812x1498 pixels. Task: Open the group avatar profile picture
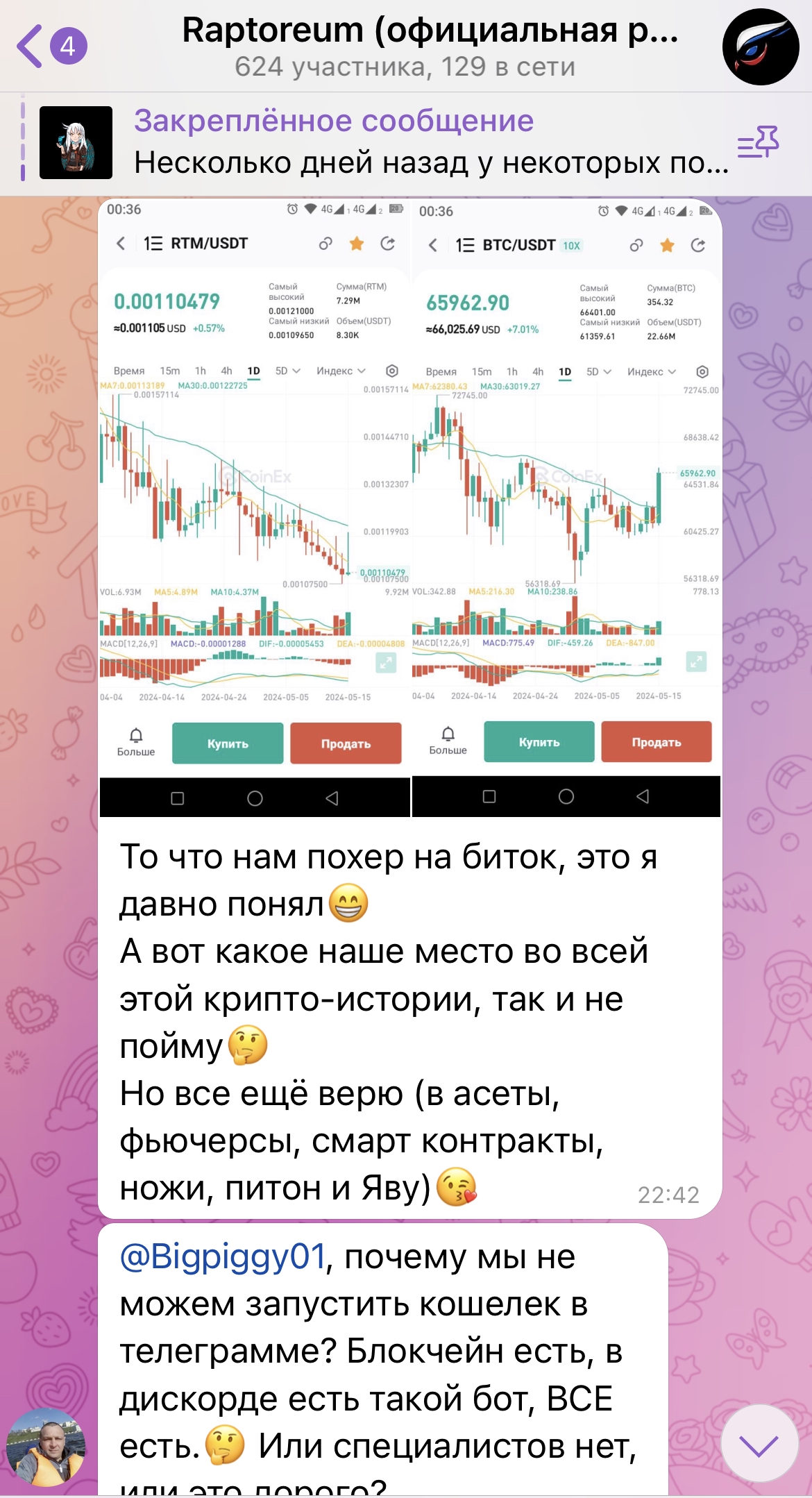coord(761,47)
